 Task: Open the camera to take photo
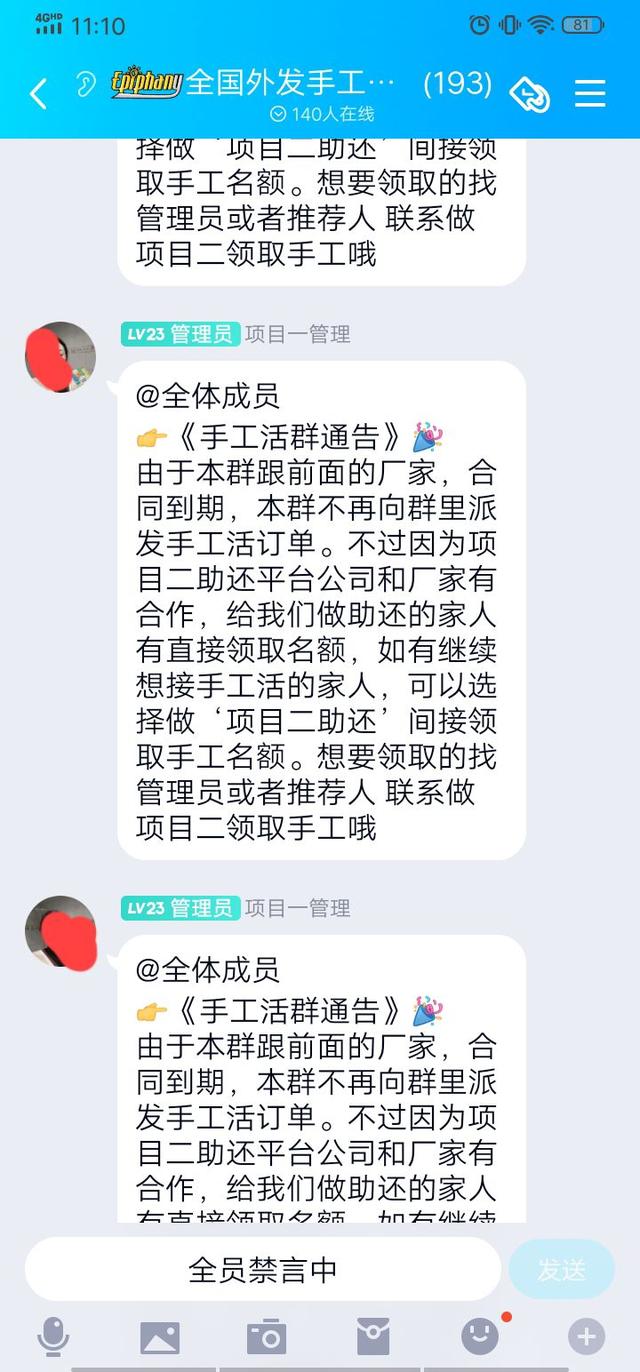[267, 1337]
